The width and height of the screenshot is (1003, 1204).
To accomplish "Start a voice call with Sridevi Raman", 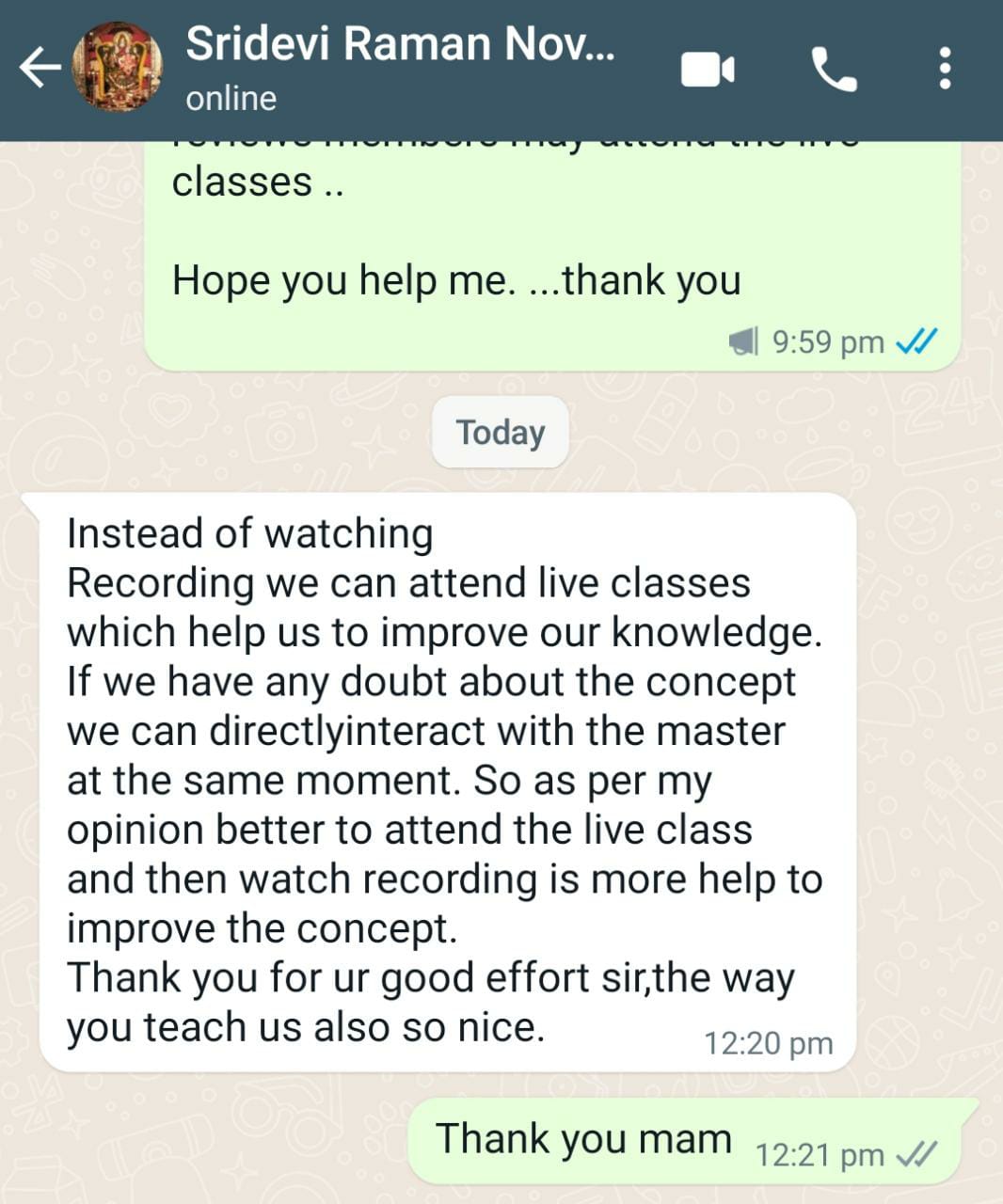I will coord(834,70).
